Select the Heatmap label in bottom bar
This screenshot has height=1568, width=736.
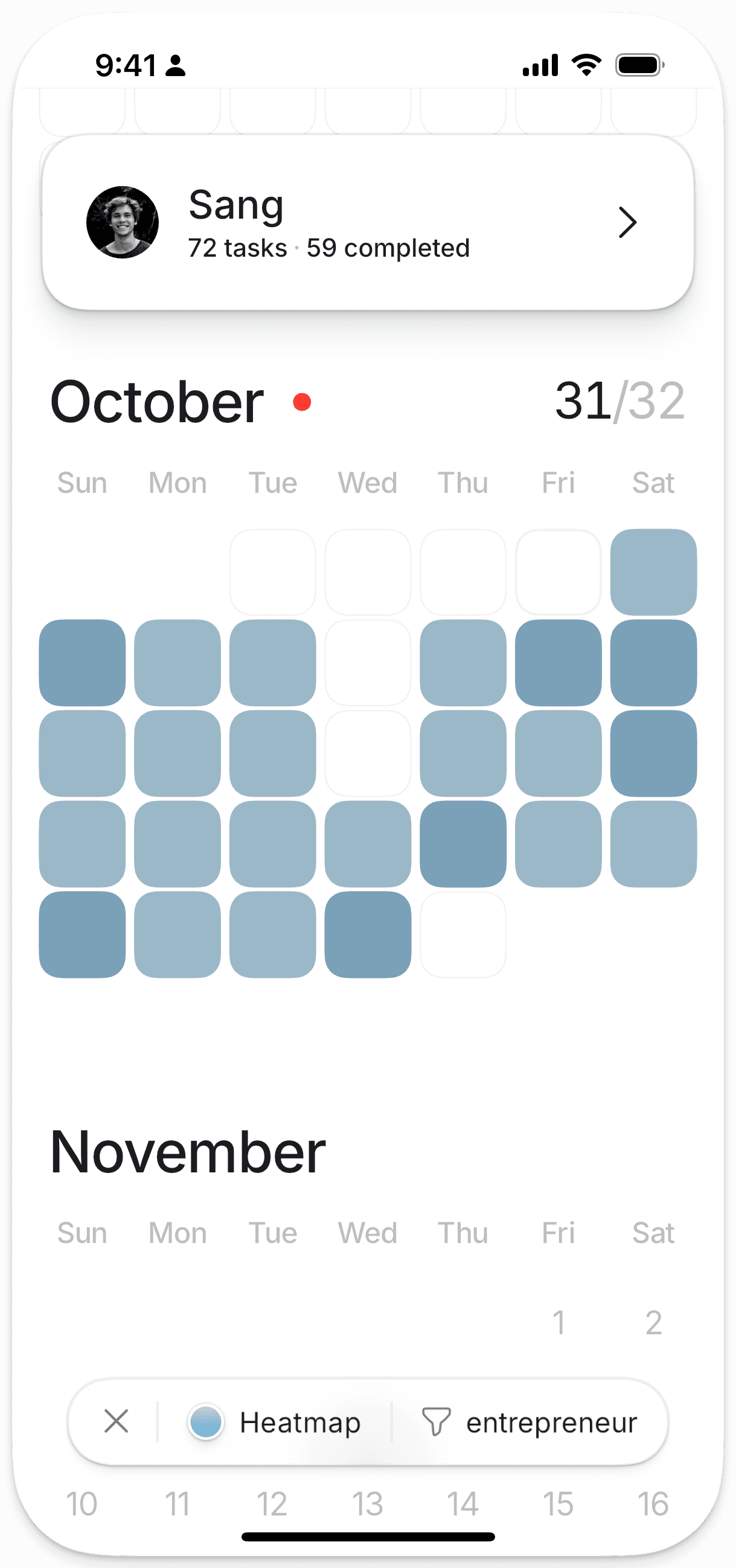(x=300, y=1422)
